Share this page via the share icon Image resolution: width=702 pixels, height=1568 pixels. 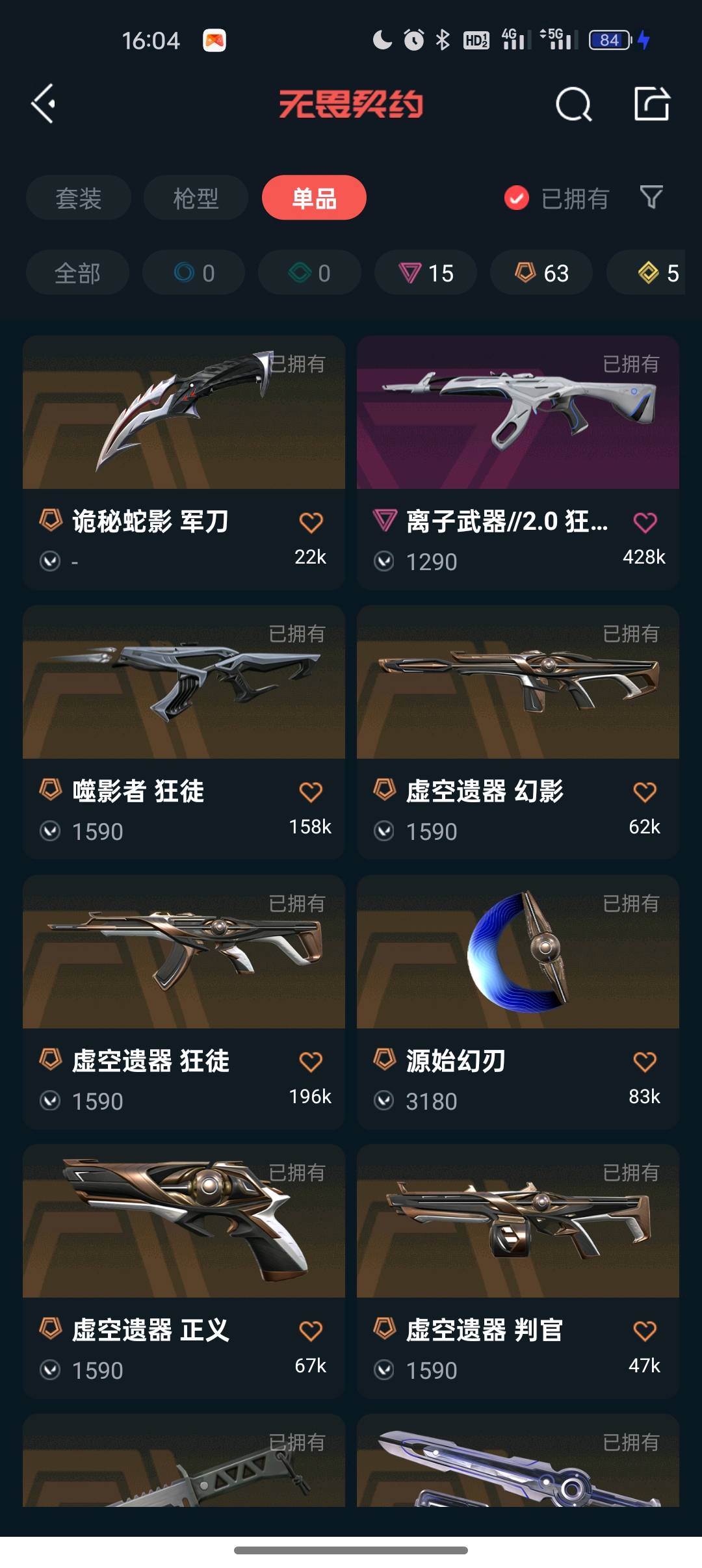(x=651, y=104)
